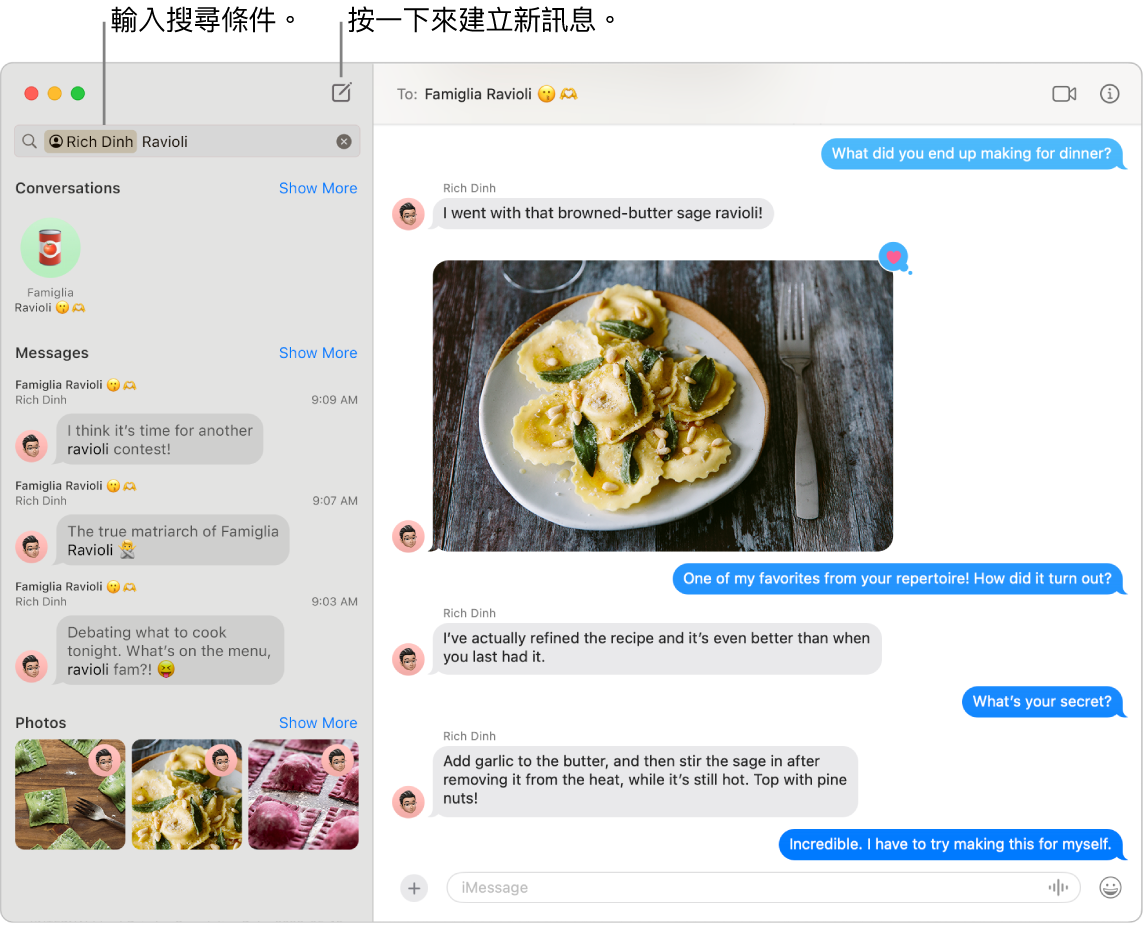Record an audio message

(x=1058, y=888)
